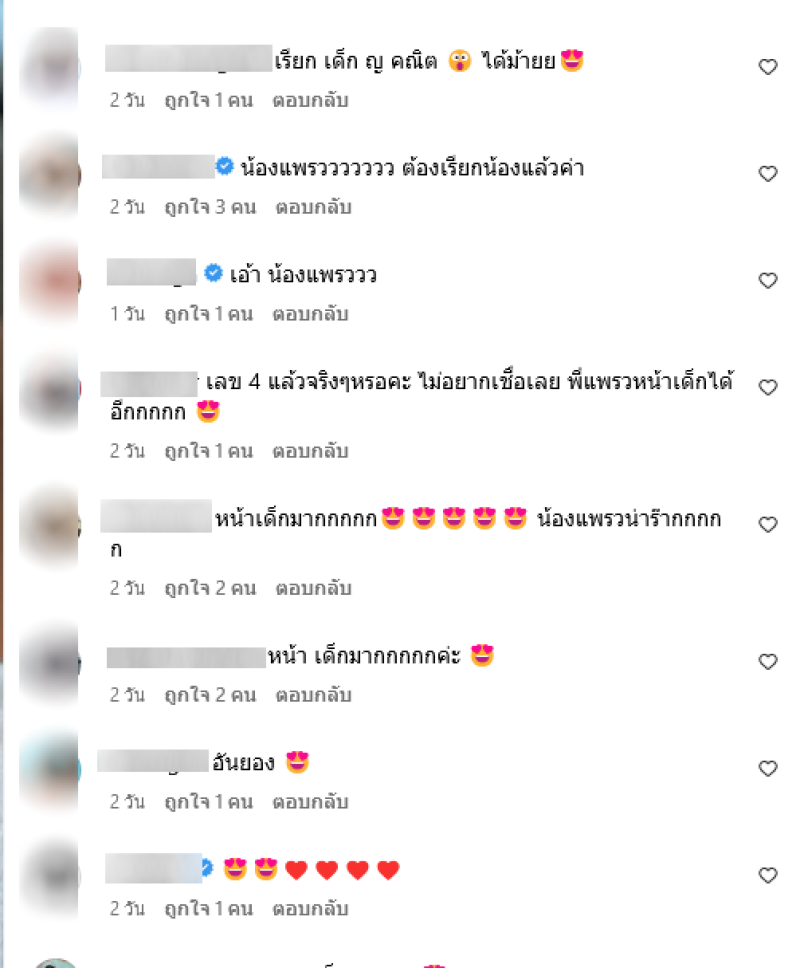Like the comment made of heart emojis
Image resolution: width=800 pixels, height=968 pixels.
768,876
